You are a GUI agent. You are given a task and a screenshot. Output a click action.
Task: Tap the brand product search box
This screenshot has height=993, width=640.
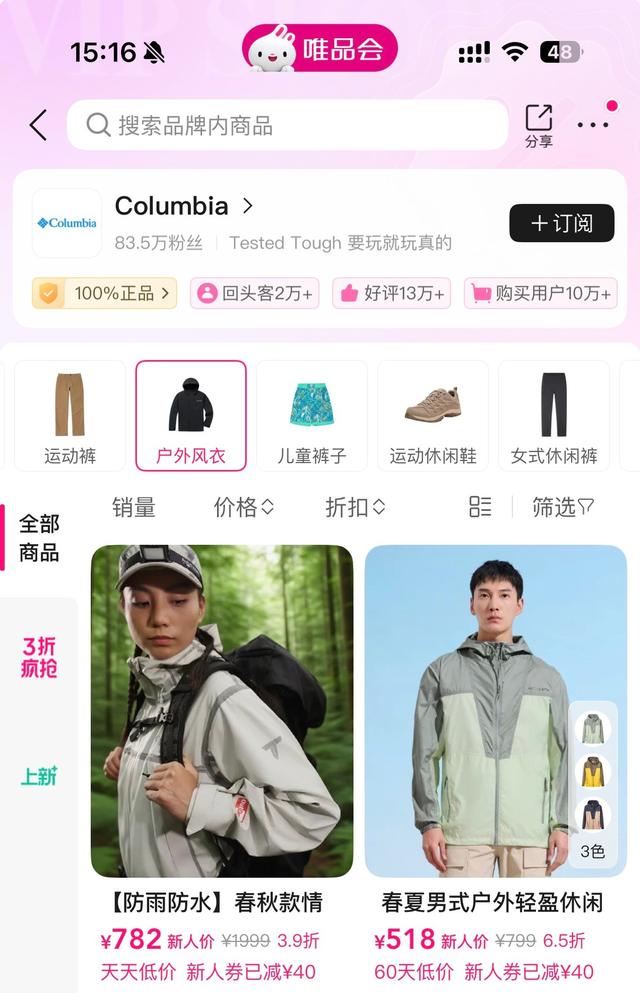point(288,125)
